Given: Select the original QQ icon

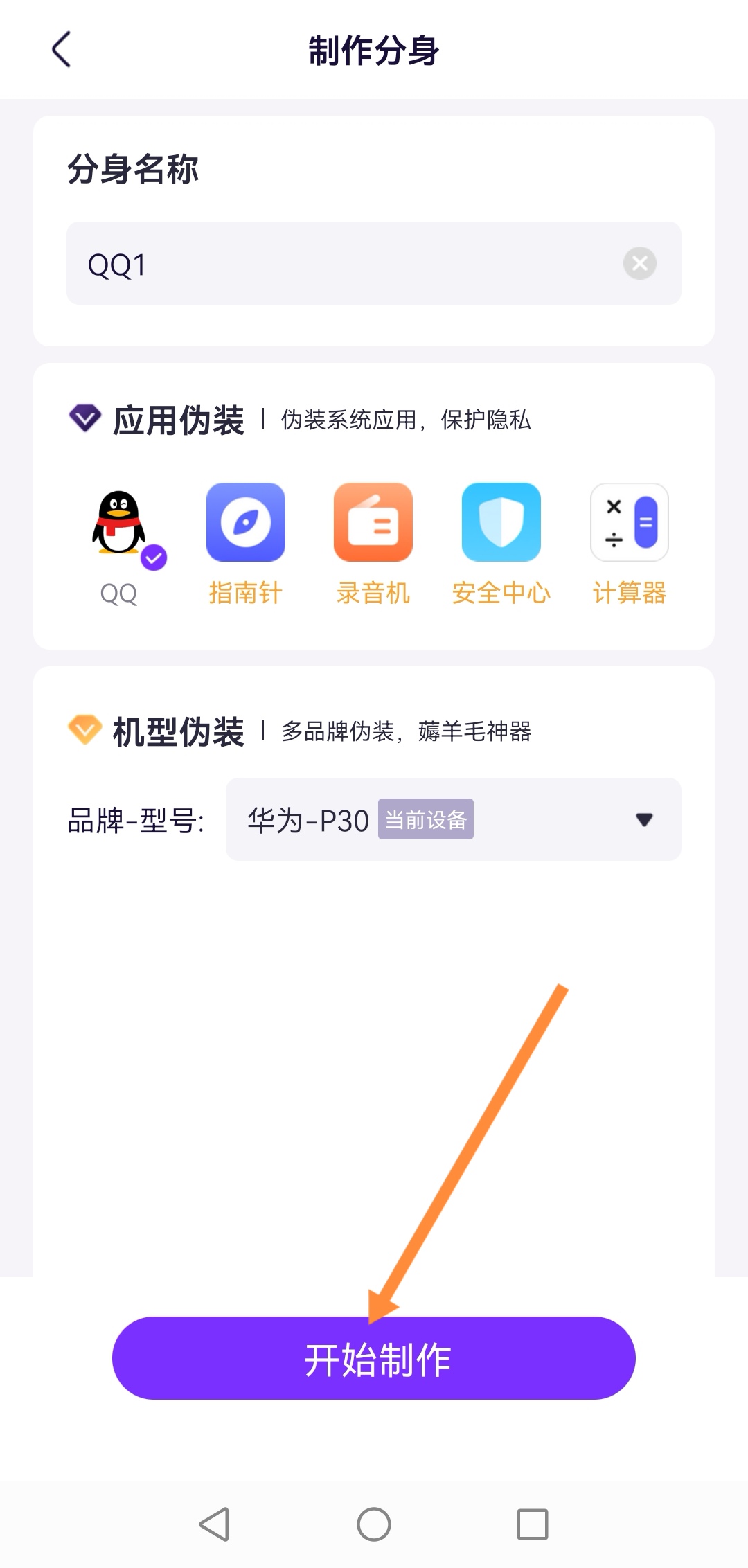Looking at the screenshot, I should (x=119, y=524).
